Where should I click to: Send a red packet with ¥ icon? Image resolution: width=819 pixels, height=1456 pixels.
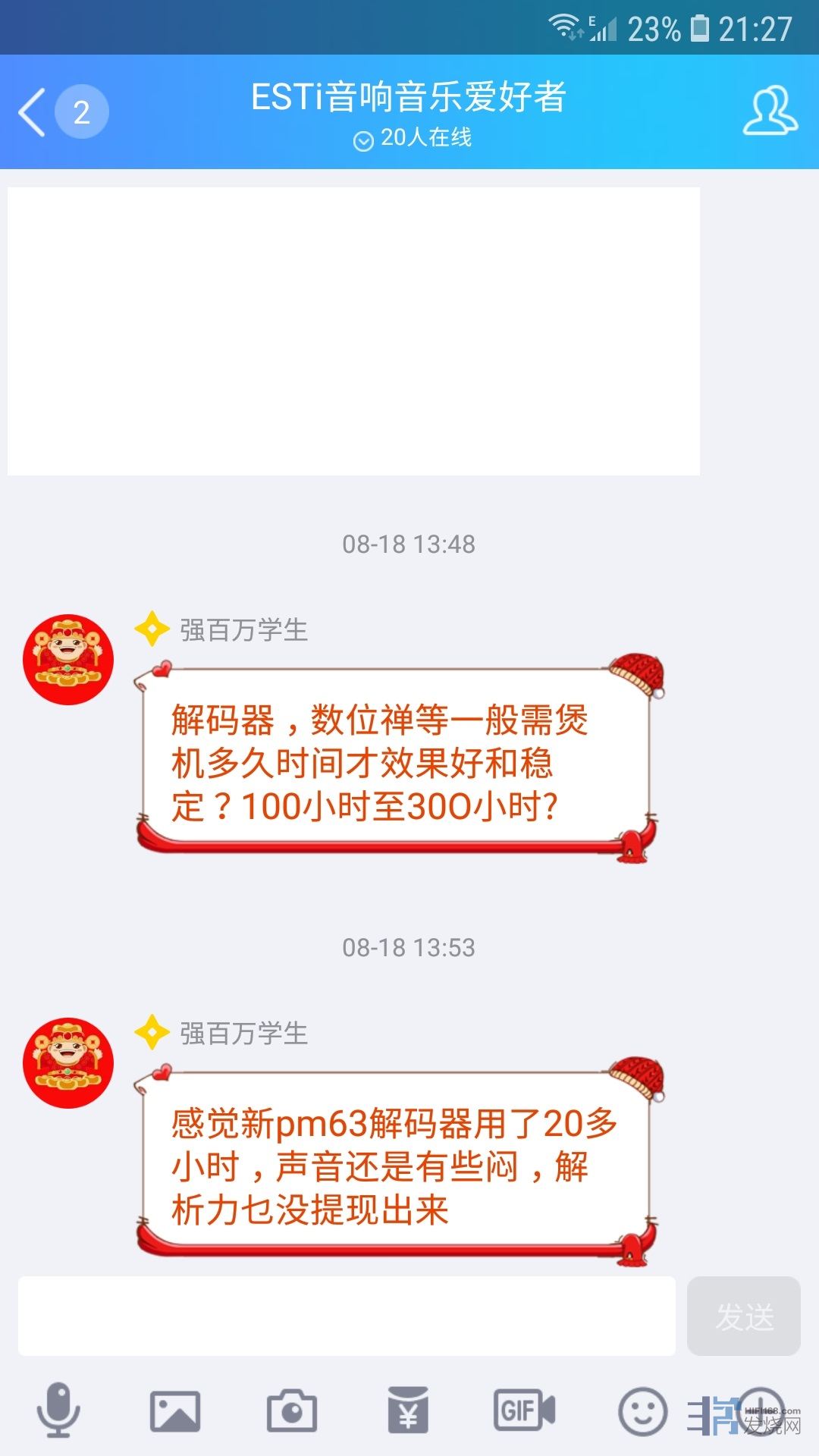[408, 1411]
